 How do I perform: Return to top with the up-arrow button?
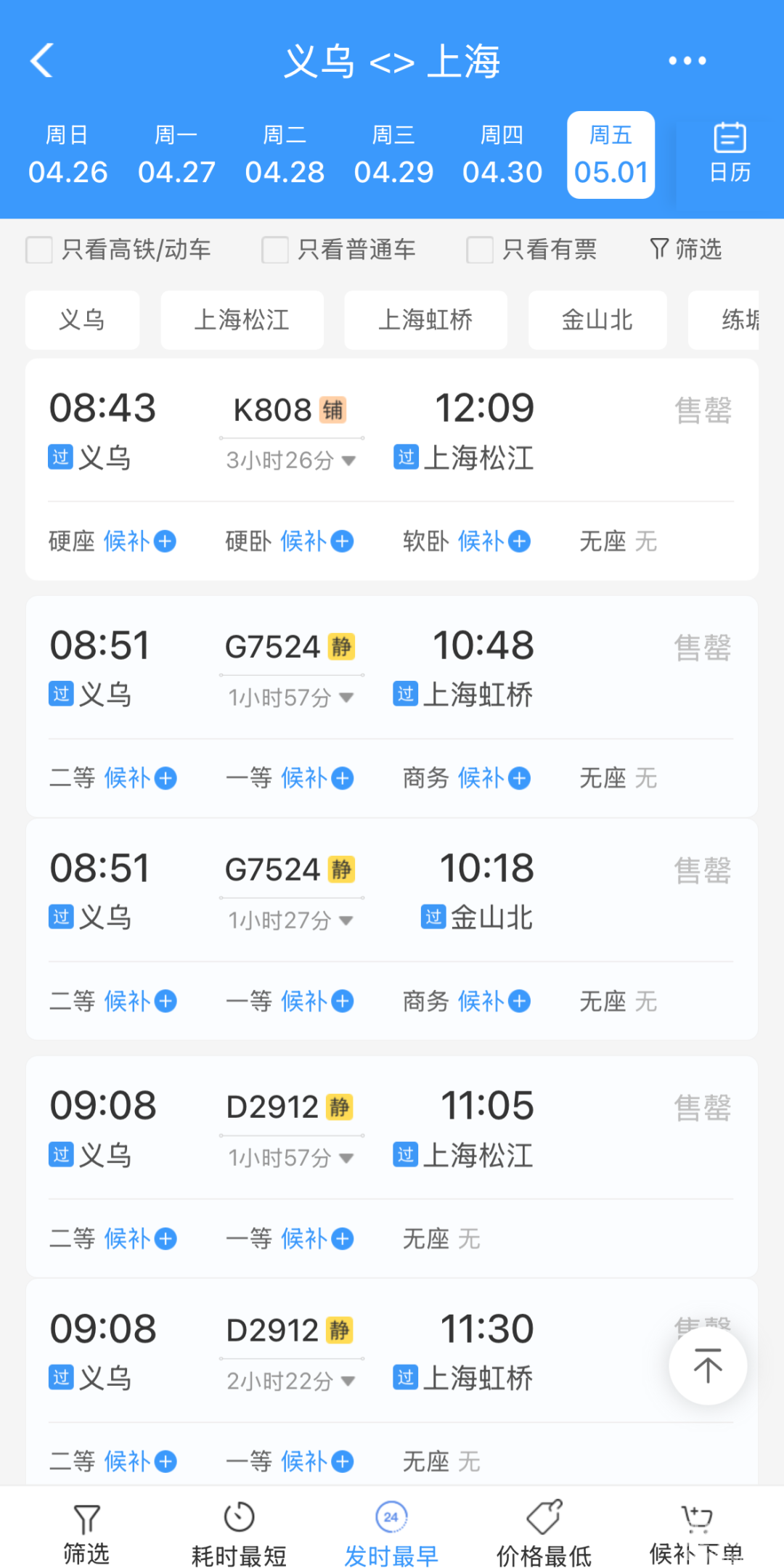point(708,1366)
